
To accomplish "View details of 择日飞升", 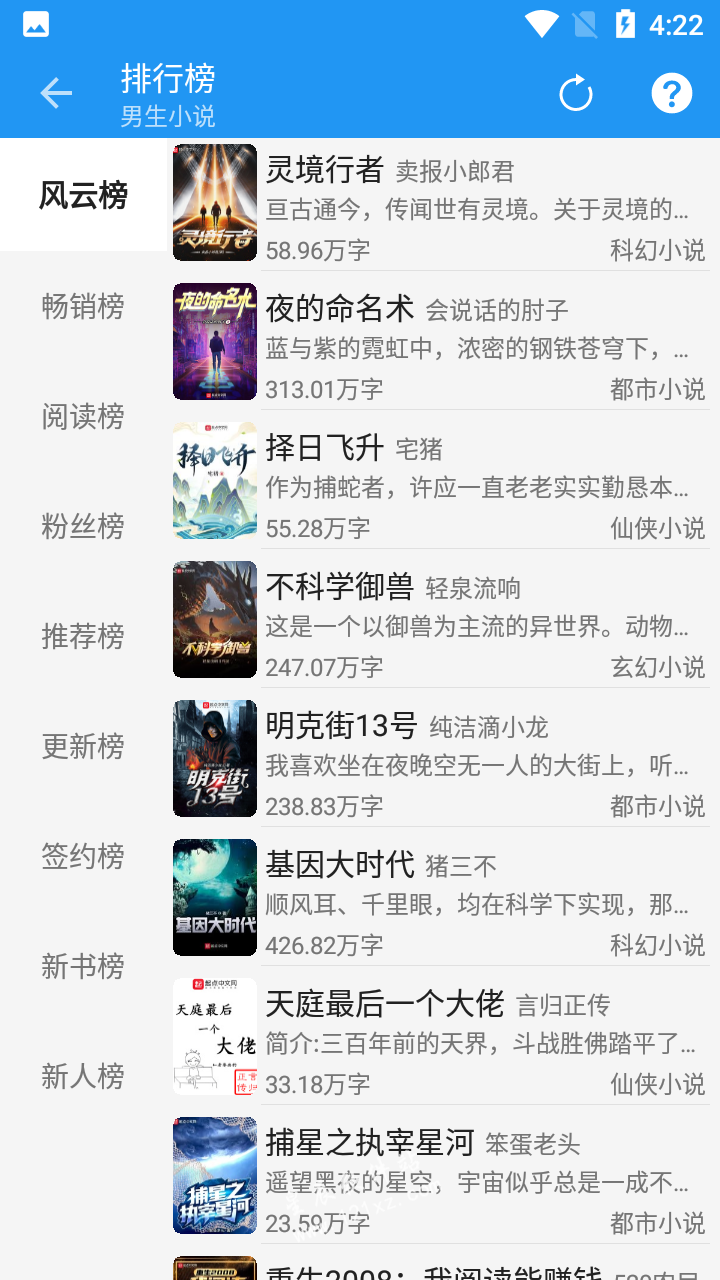I will click(x=440, y=481).
